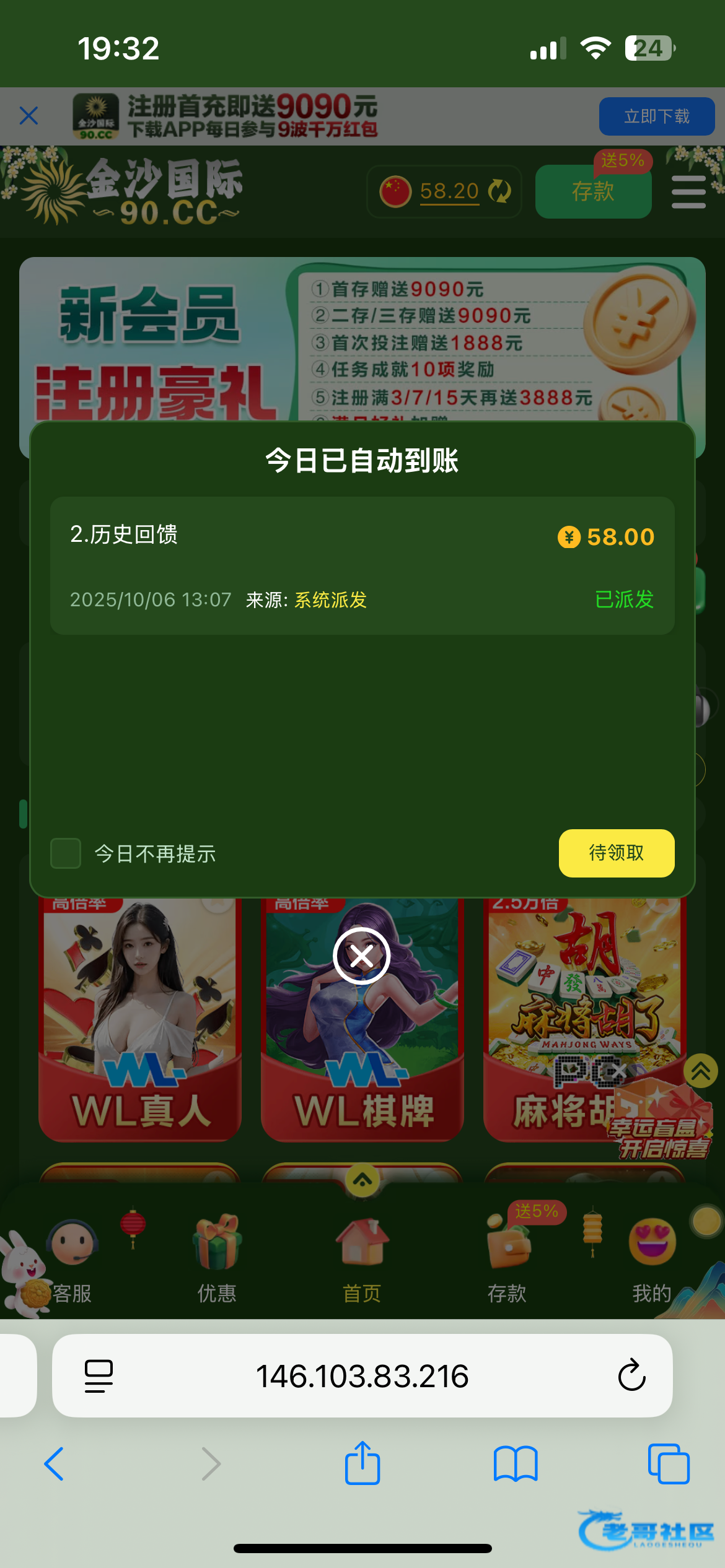725x1568 pixels.
Task: Switch to the 优惠 tab
Action: [217, 1258]
